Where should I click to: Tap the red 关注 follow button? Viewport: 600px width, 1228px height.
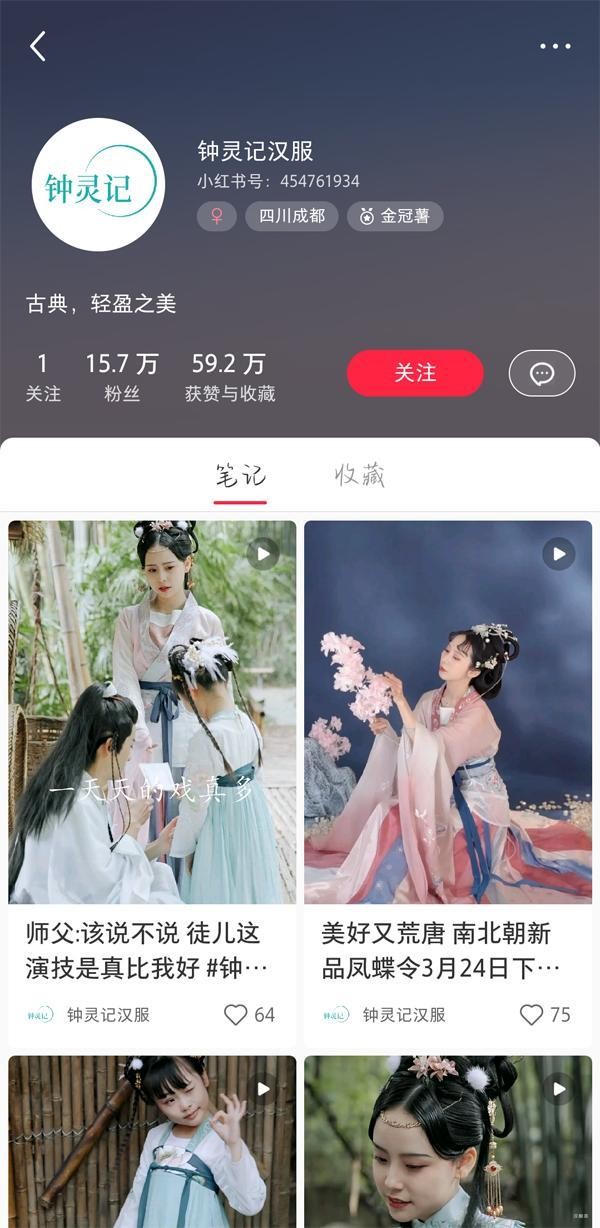[x=415, y=373]
